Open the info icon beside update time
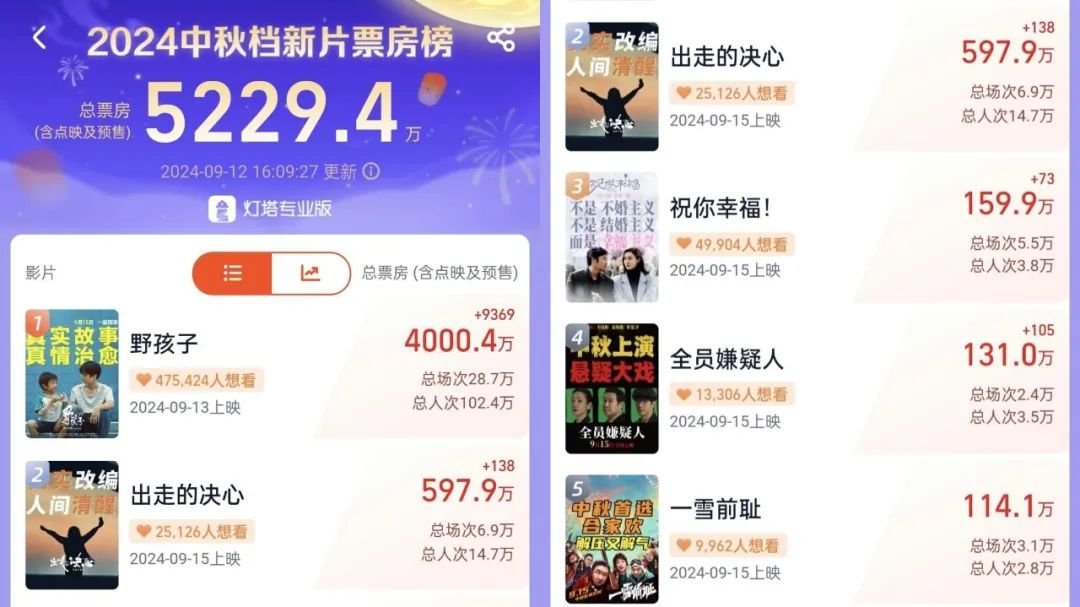Viewport: 1080px width, 607px height. 371,171
